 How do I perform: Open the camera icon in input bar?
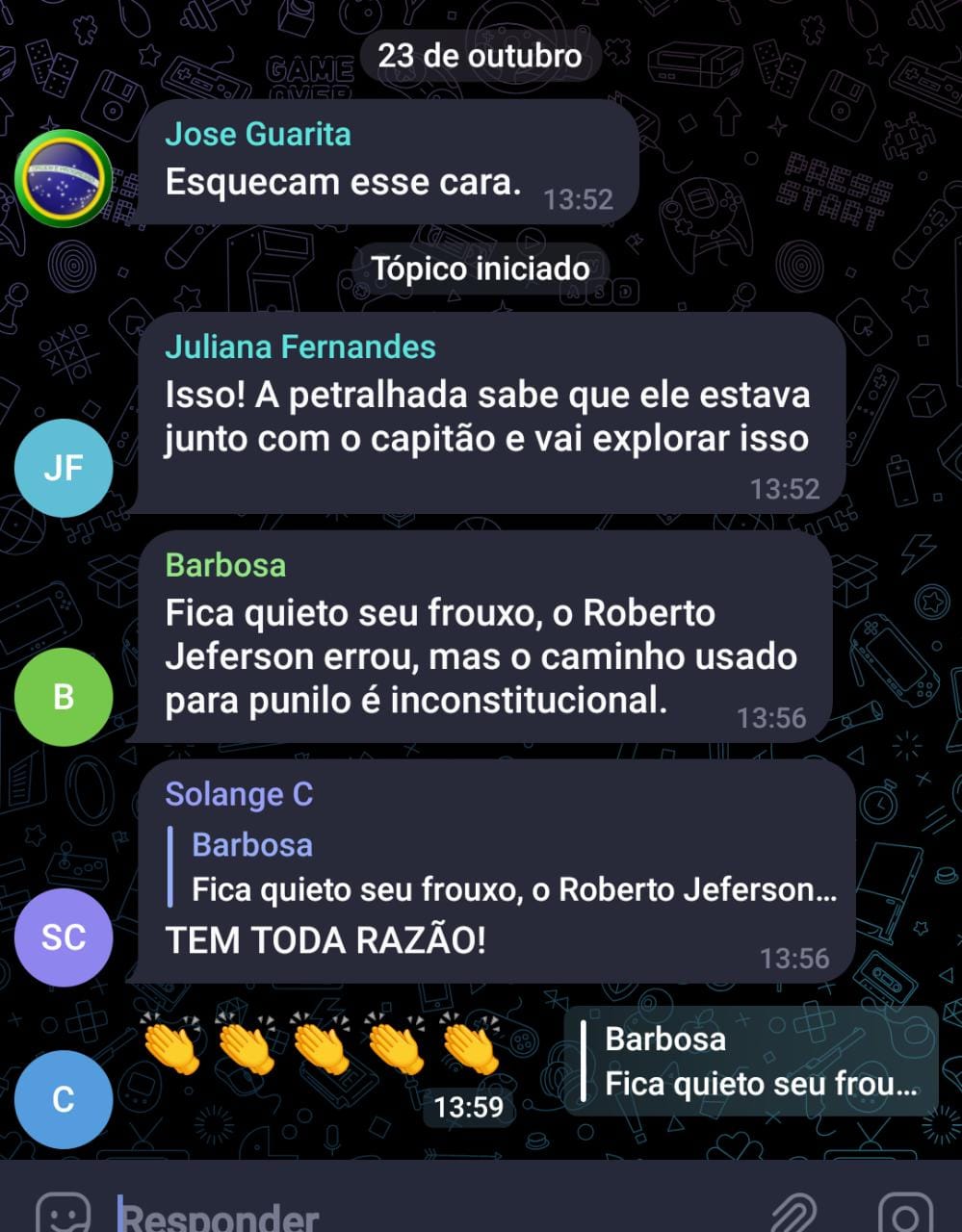click(x=904, y=1215)
